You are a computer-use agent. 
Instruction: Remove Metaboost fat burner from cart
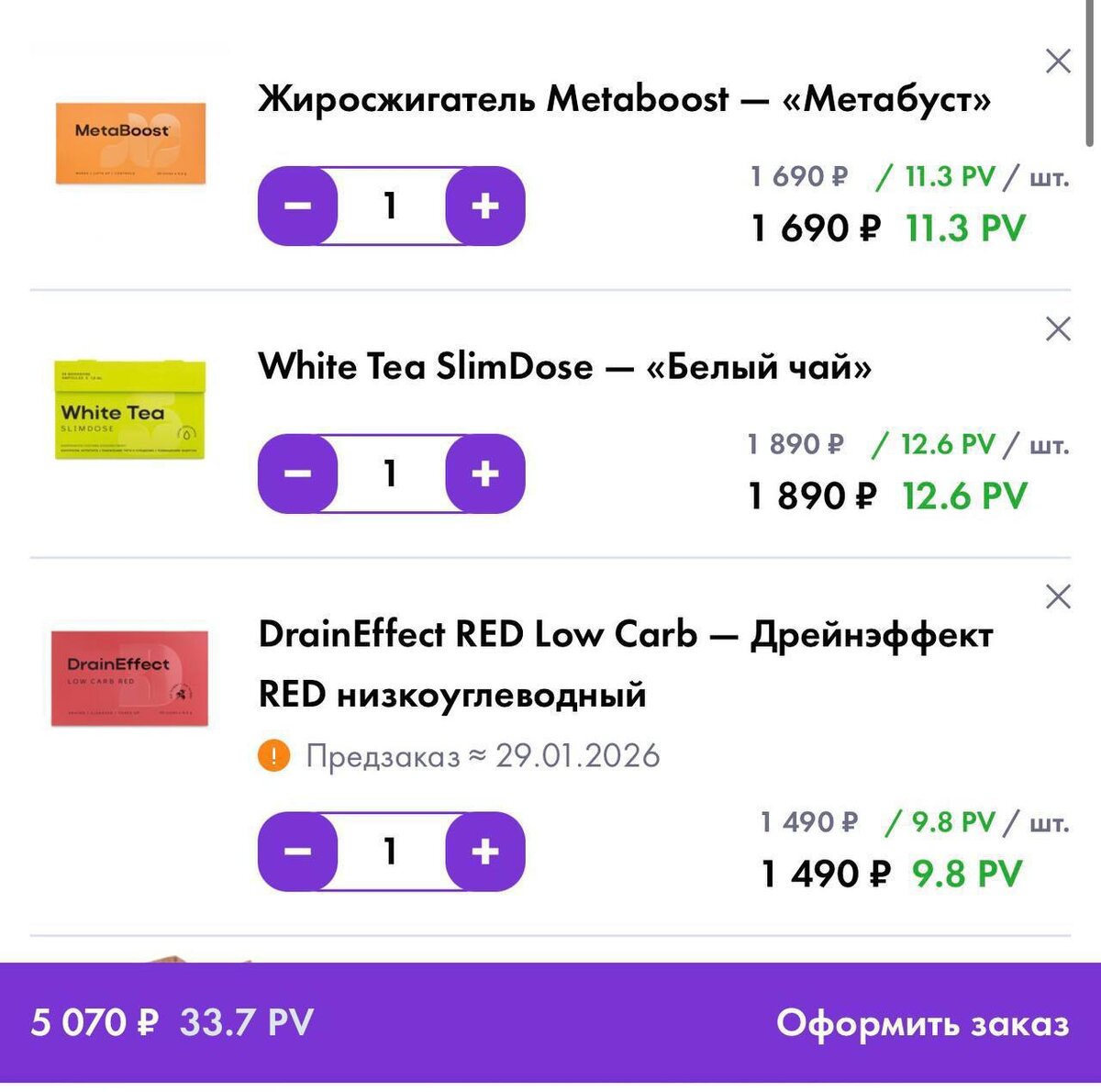(x=1058, y=61)
